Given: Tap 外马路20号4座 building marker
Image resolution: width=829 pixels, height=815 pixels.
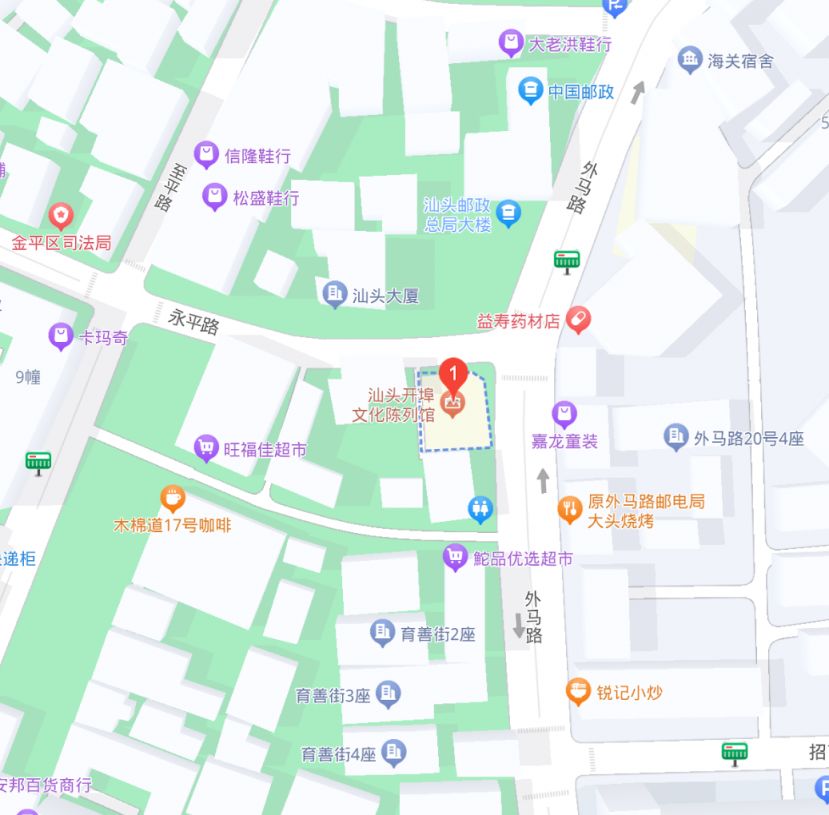Looking at the screenshot, I should pos(677,437).
